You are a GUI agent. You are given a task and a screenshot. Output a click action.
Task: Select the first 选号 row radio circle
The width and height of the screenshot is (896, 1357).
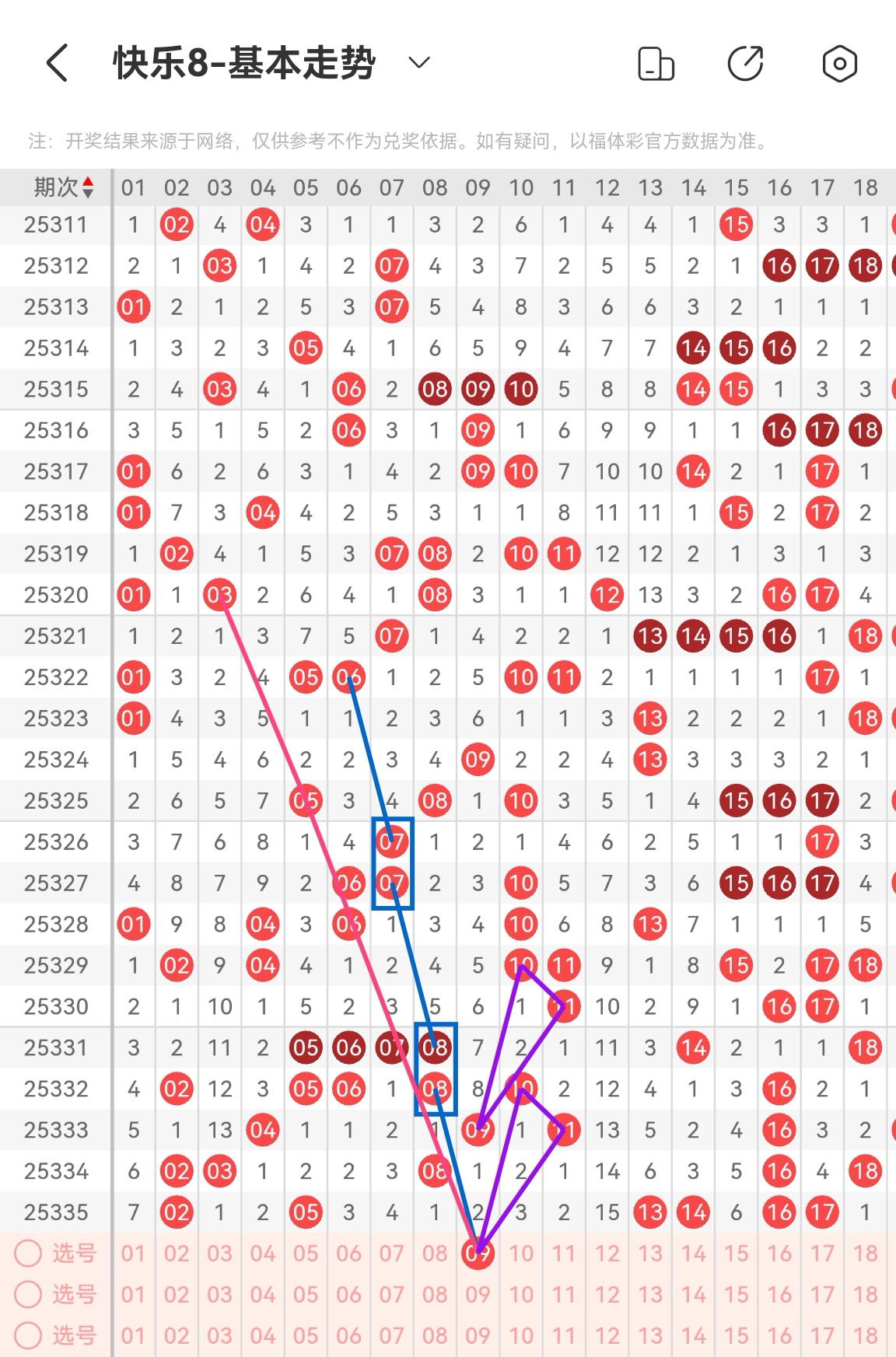pos(28,1253)
